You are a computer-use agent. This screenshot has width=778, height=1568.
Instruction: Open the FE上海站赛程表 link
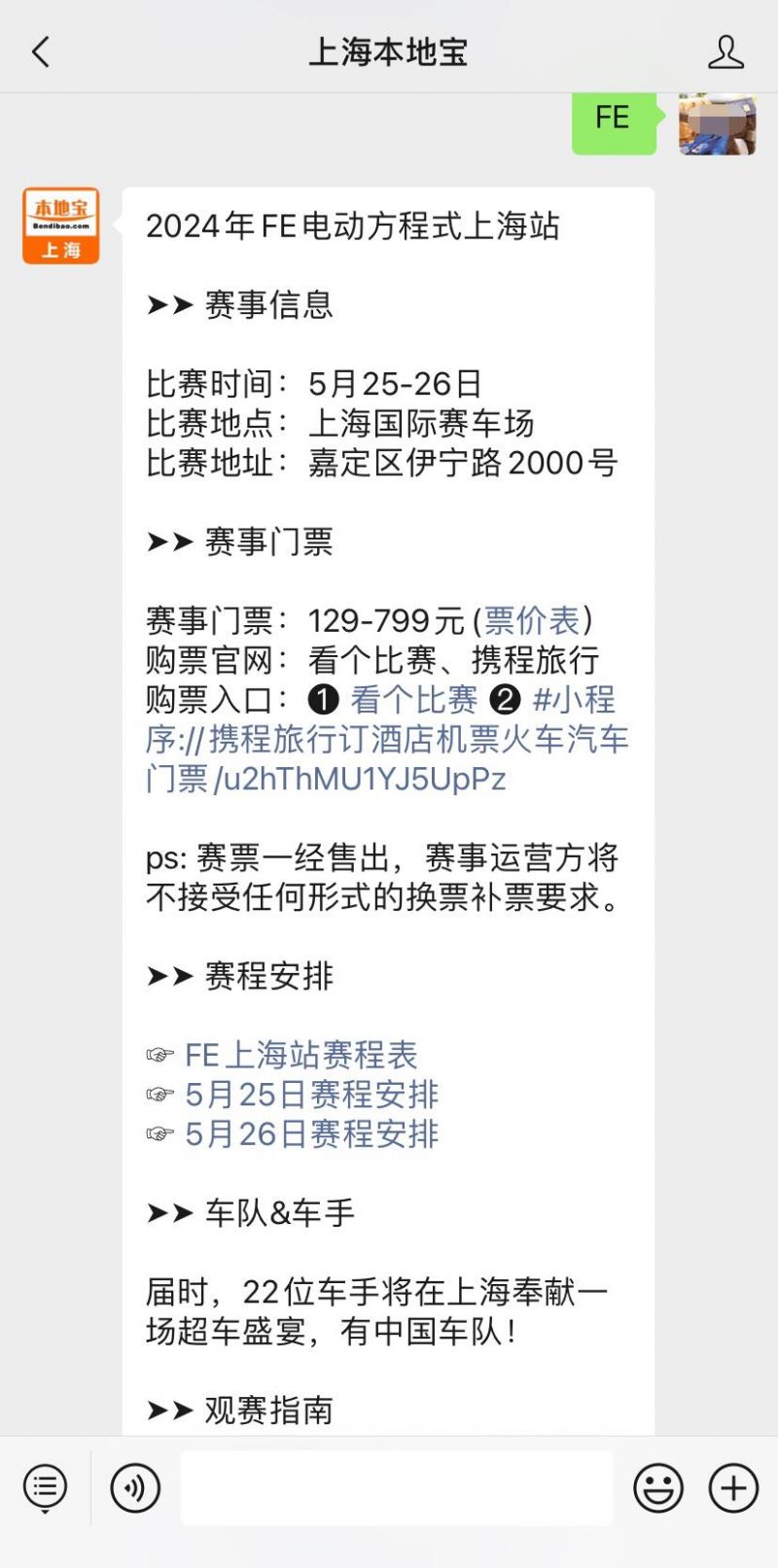[301, 1055]
